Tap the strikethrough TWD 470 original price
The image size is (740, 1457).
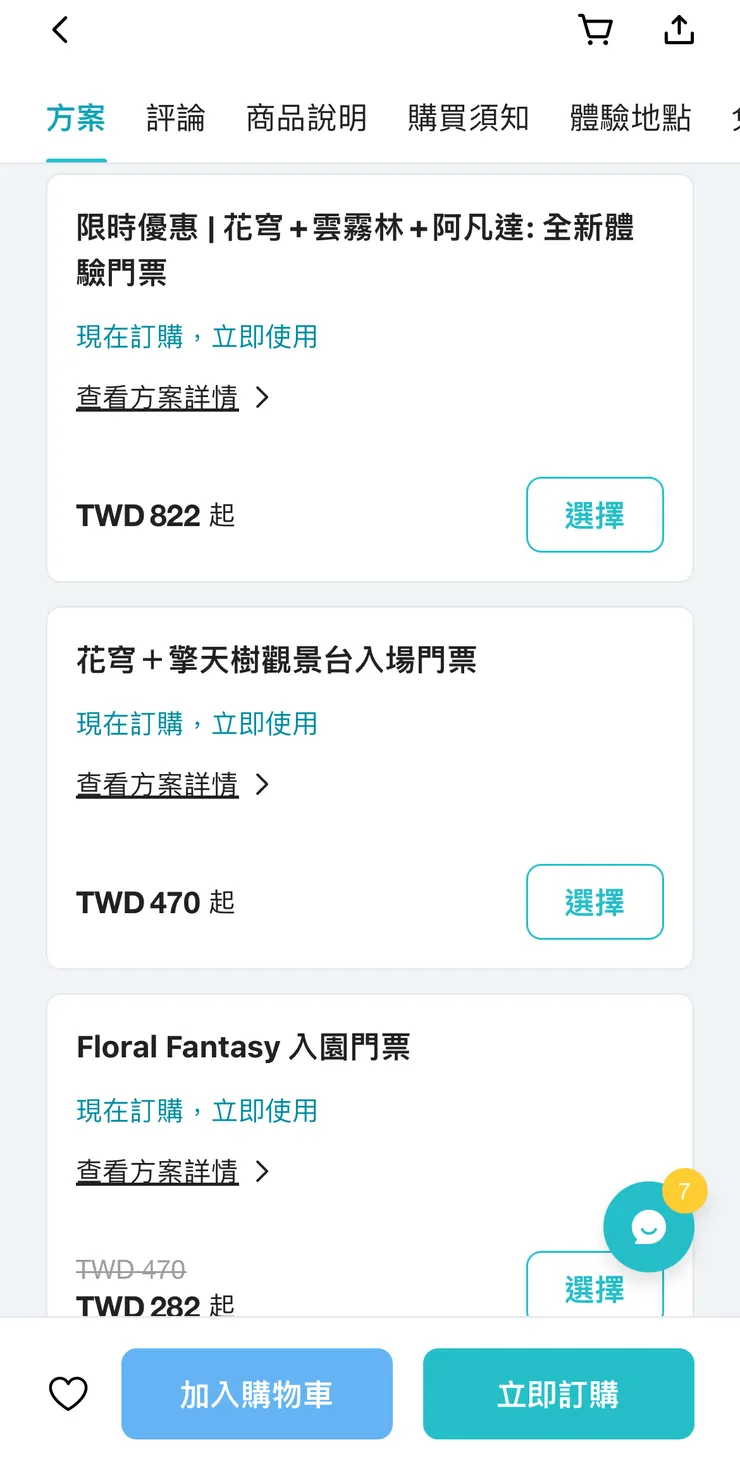pyautogui.click(x=132, y=1269)
